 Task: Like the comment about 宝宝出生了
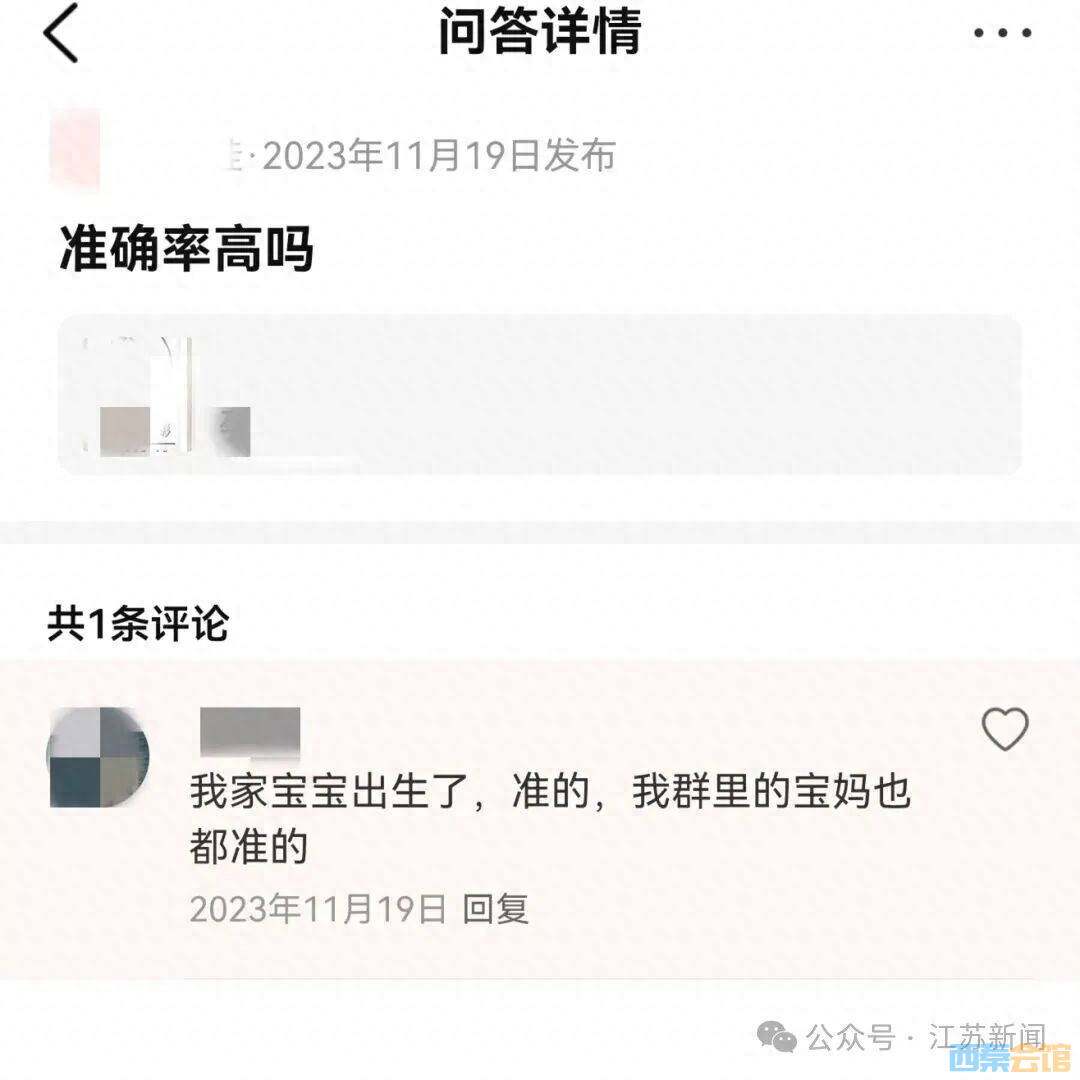pos(1004,729)
